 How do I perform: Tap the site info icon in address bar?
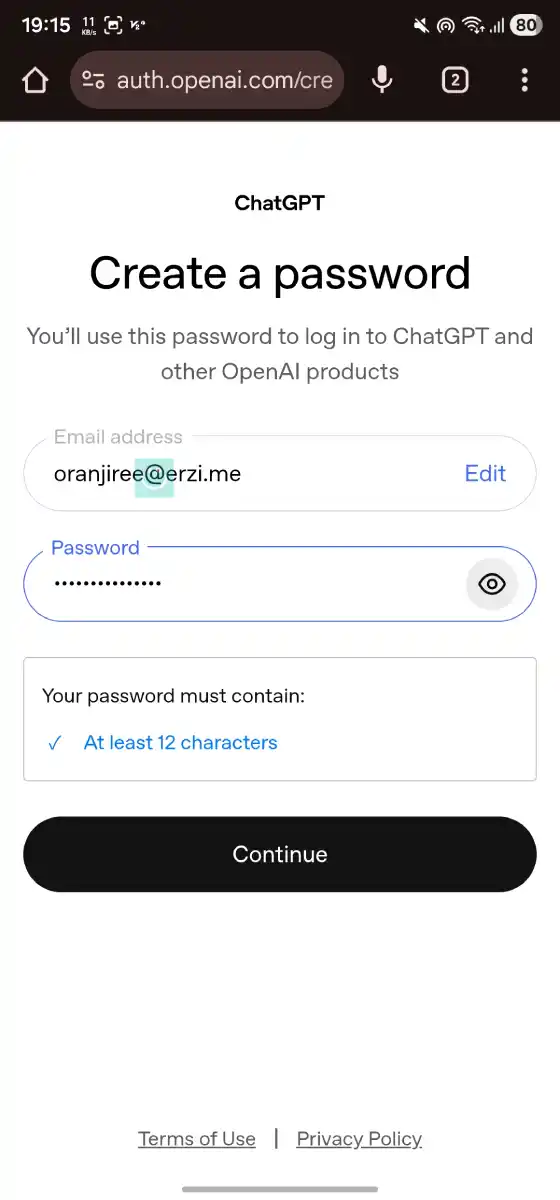pos(93,80)
